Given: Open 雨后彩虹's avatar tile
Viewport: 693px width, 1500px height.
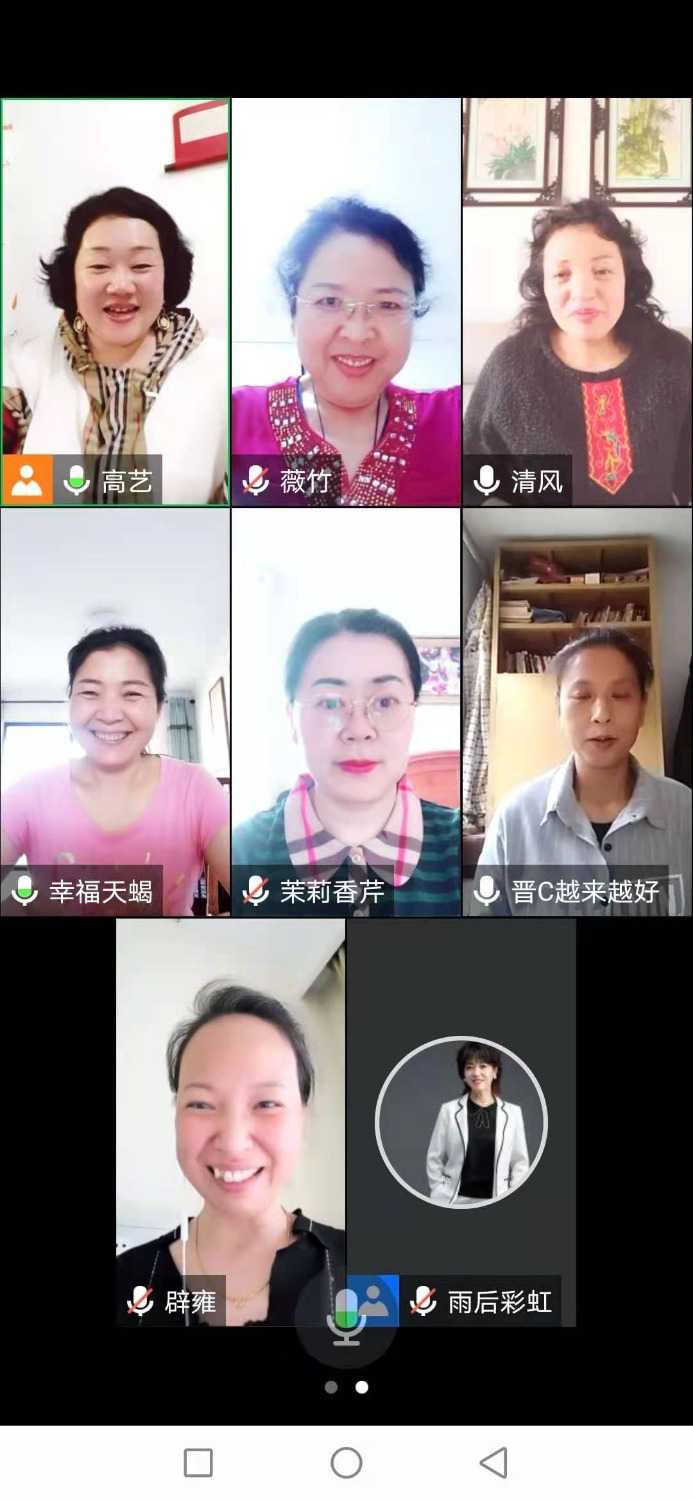Looking at the screenshot, I should click(461, 1120).
